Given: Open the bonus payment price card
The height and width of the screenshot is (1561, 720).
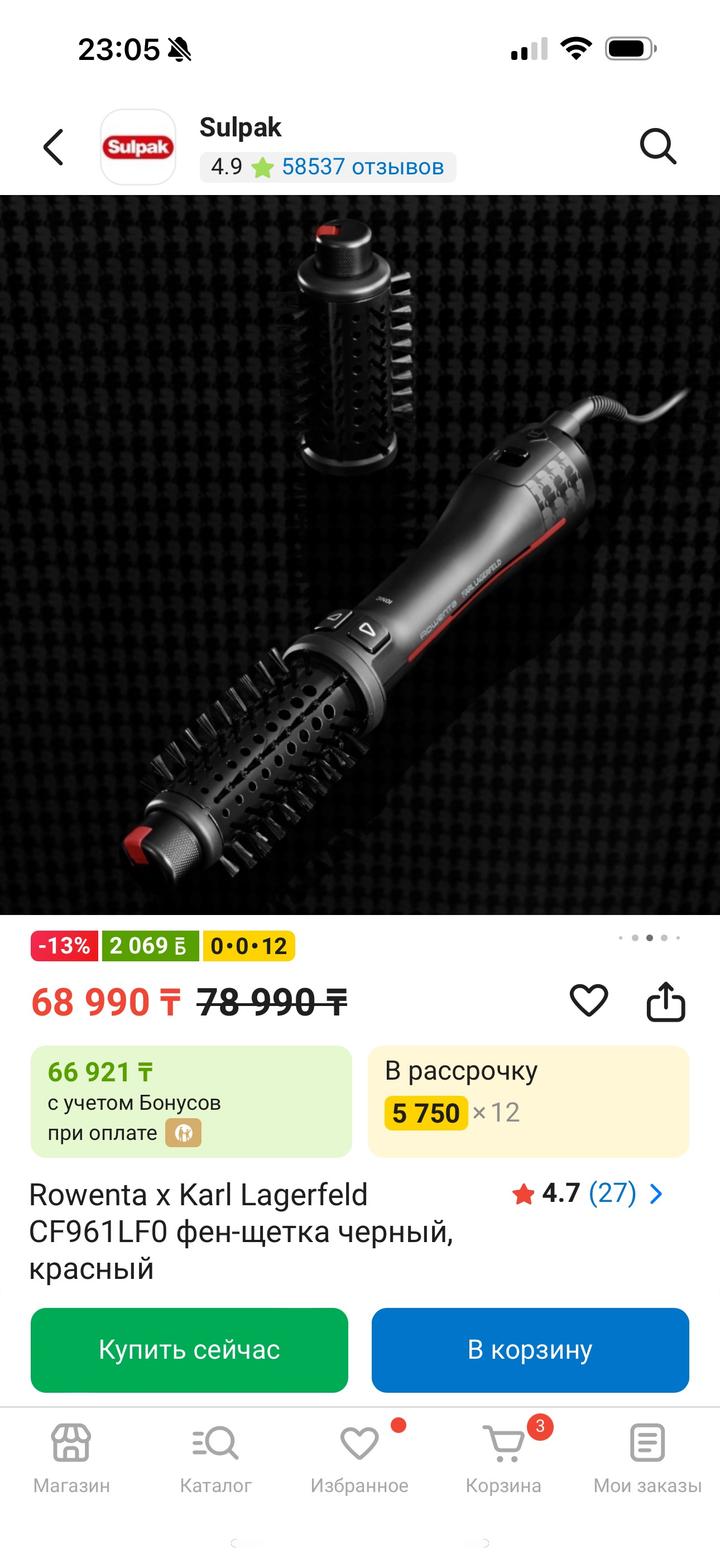Looking at the screenshot, I should tap(191, 1101).
